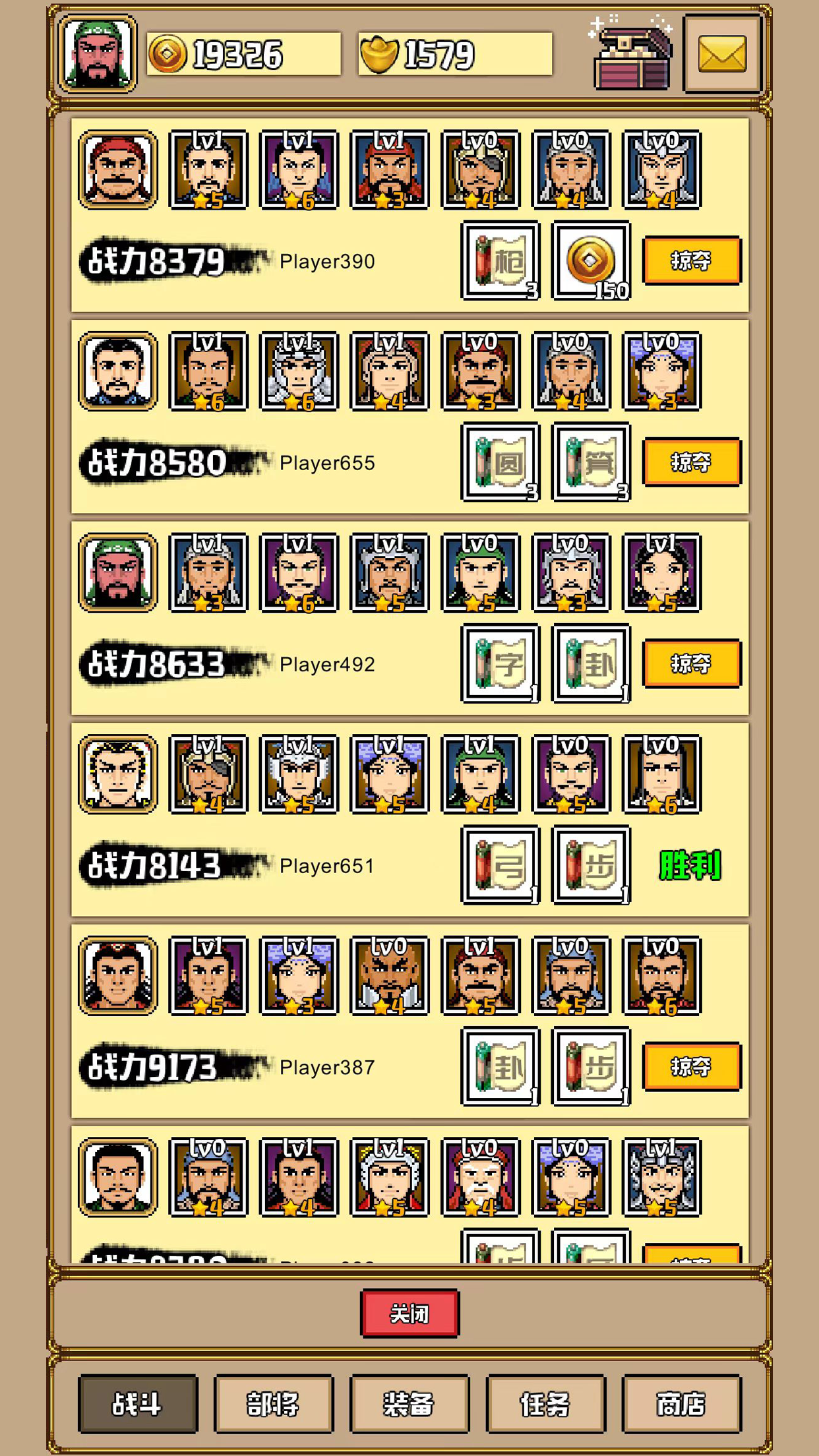Tap the player avatar at top left

tap(98, 54)
